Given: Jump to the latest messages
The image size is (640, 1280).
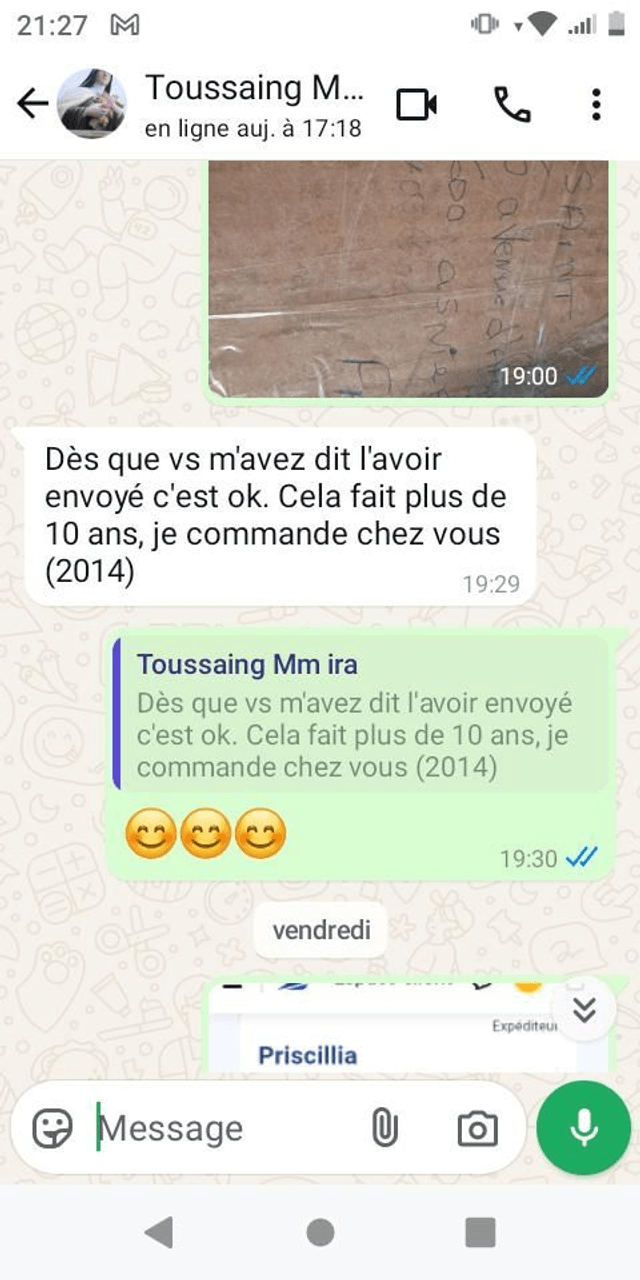Looking at the screenshot, I should (x=584, y=1011).
